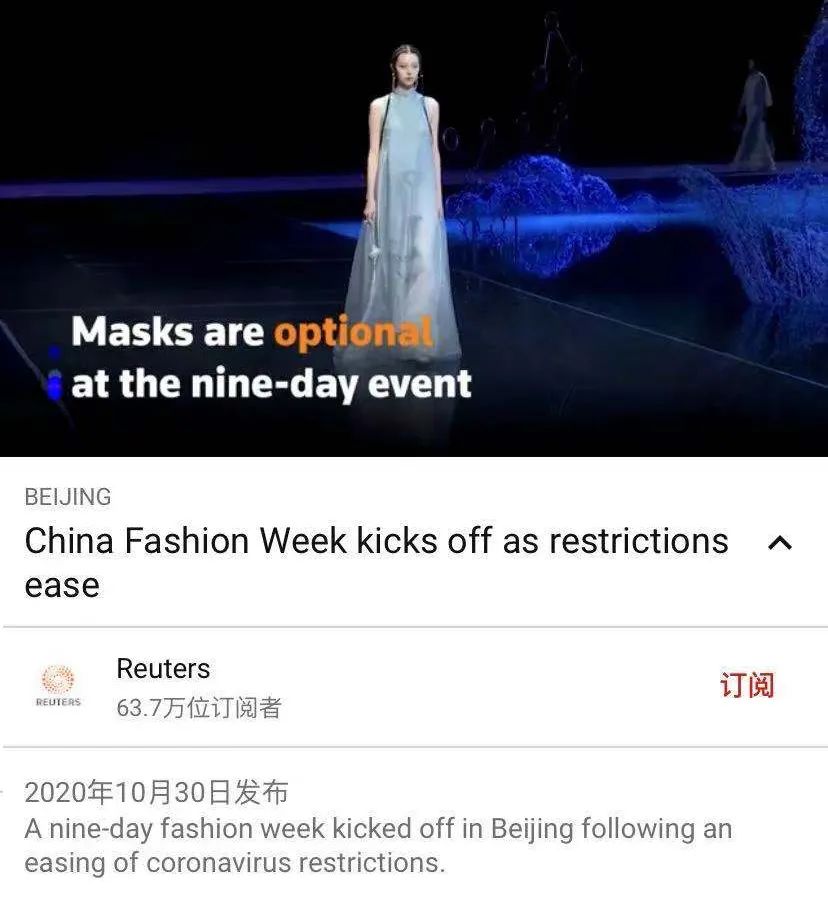
Task: Collapse the video description chevron
Action: 779,543
